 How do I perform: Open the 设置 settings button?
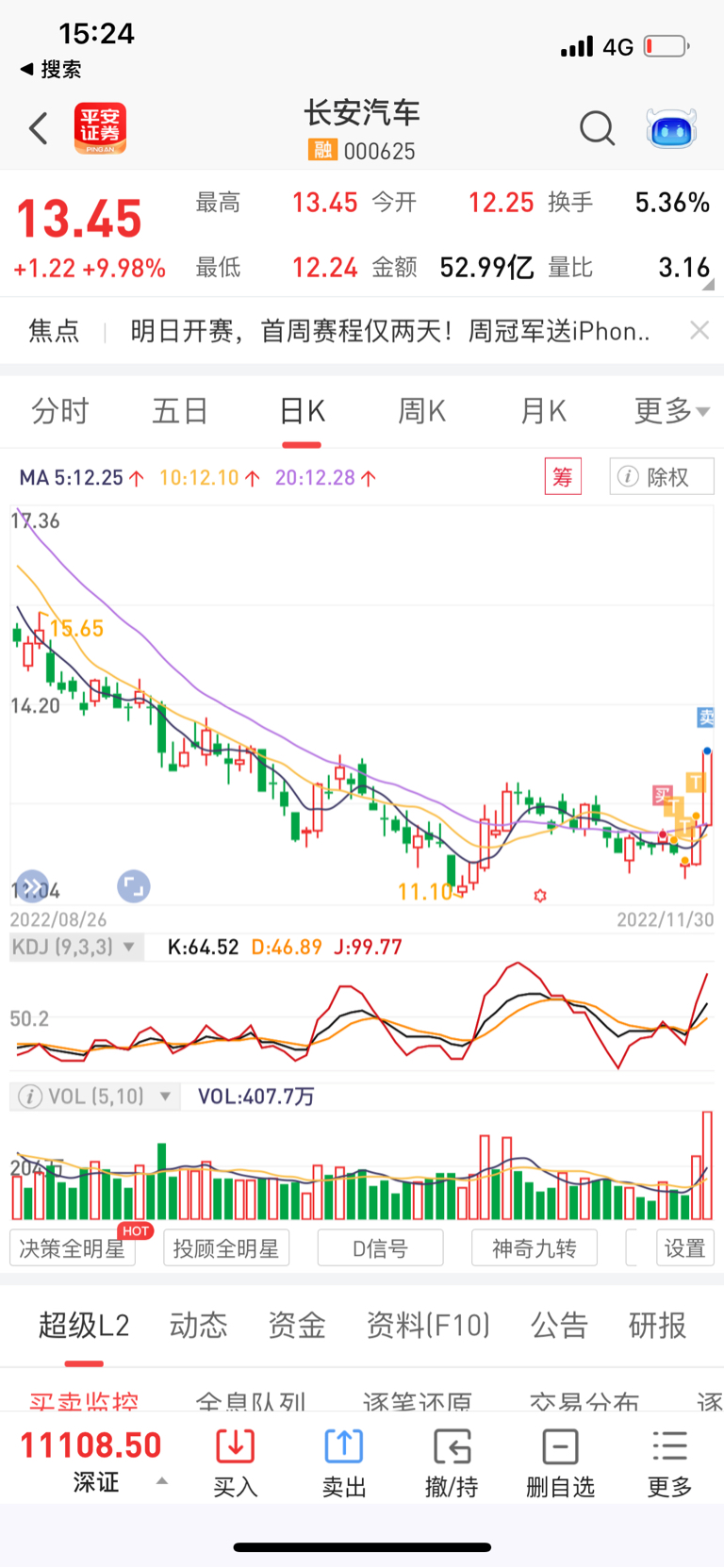(685, 1246)
